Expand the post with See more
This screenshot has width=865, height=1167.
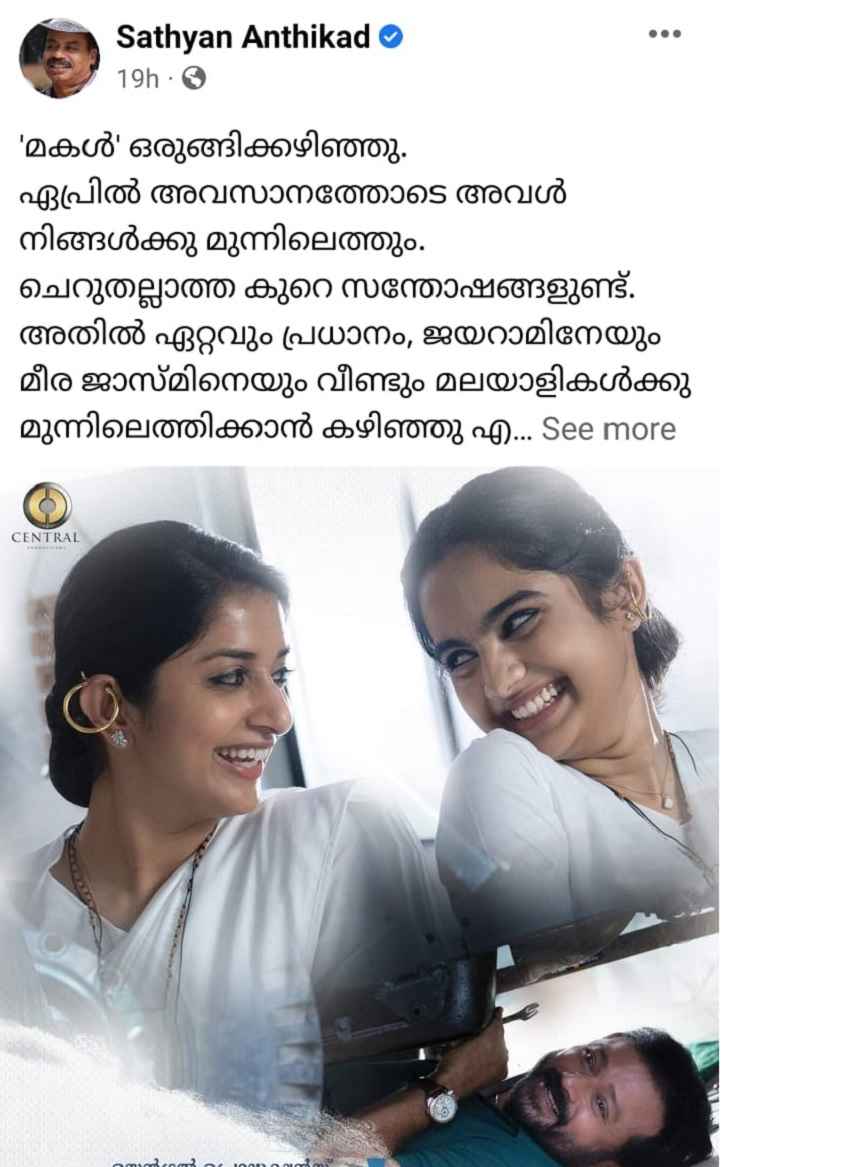point(608,429)
